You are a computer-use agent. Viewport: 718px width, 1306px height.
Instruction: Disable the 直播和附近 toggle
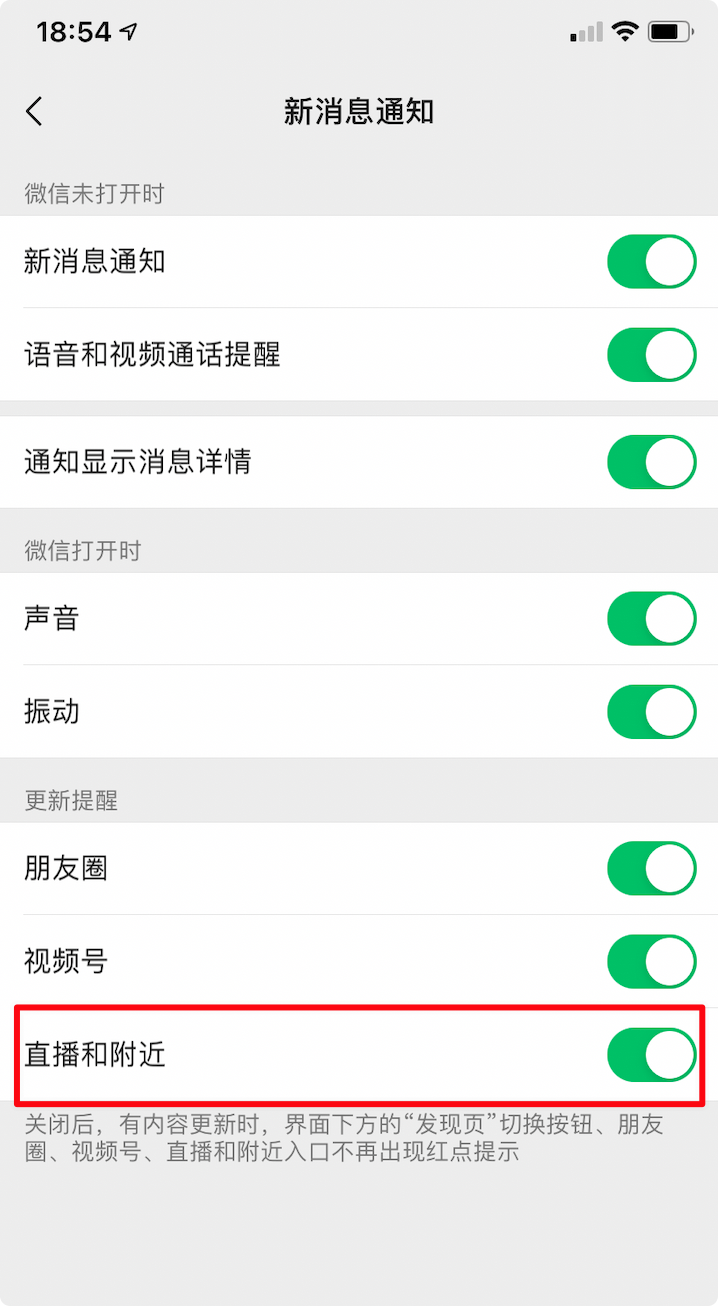[x=652, y=1054]
